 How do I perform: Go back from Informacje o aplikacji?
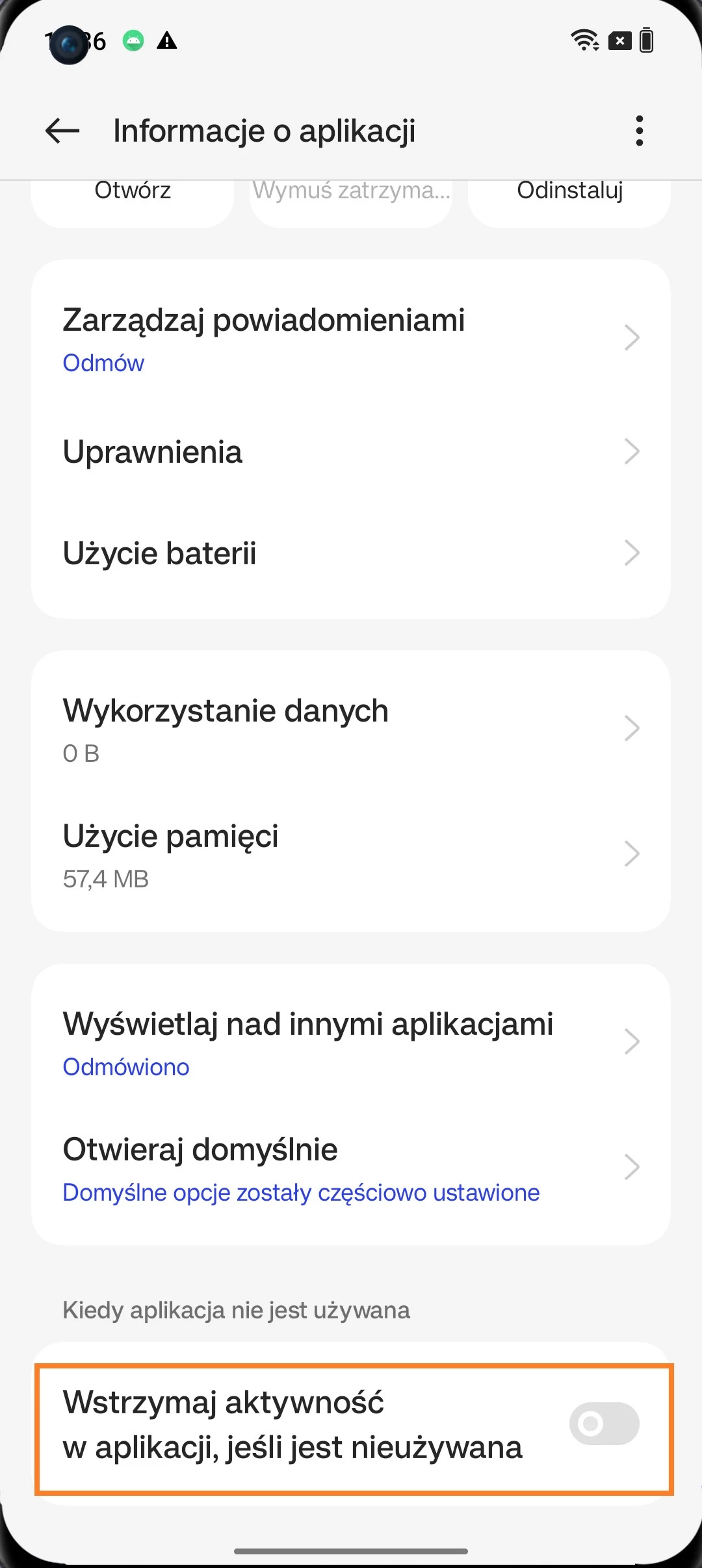tap(62, 131)
